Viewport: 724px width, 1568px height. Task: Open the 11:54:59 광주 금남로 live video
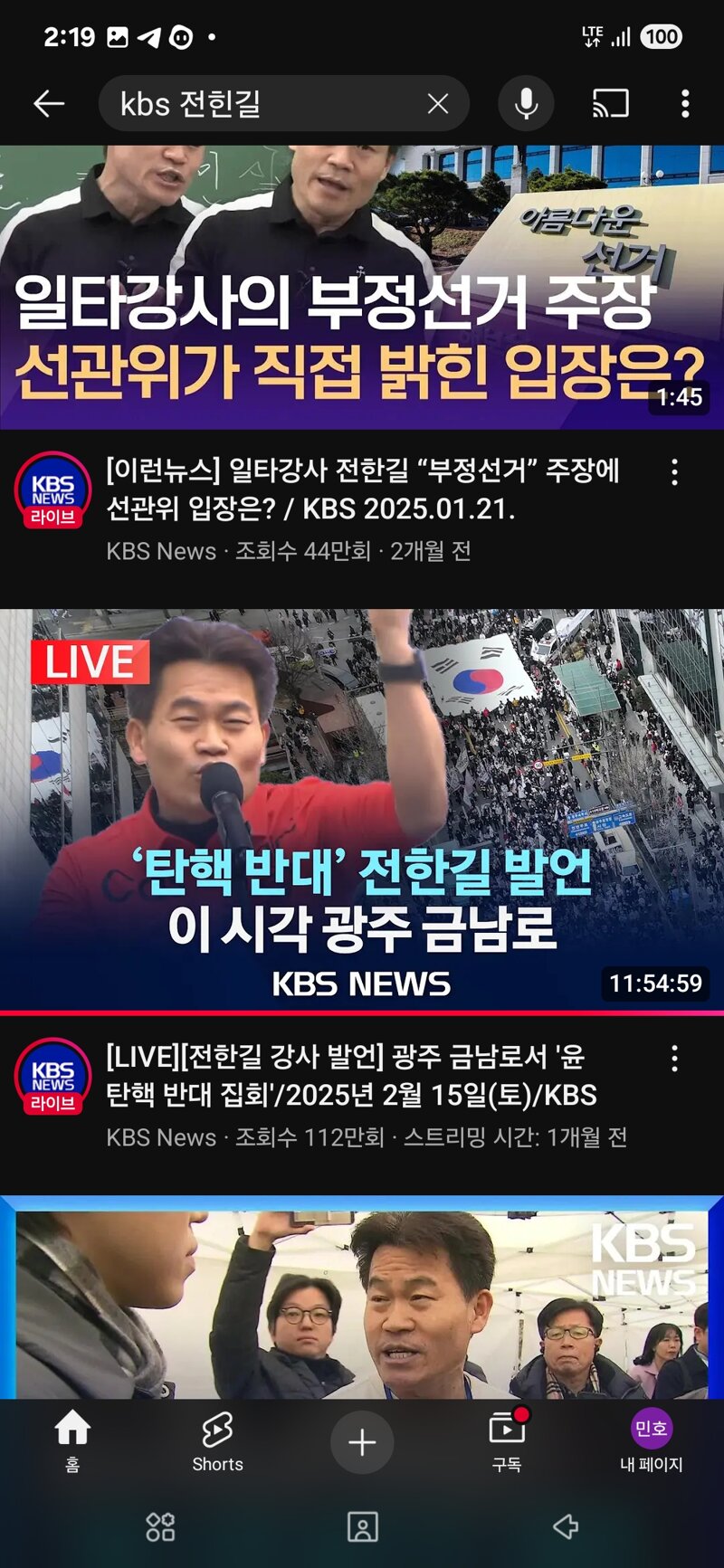click(x=362, y=811)
